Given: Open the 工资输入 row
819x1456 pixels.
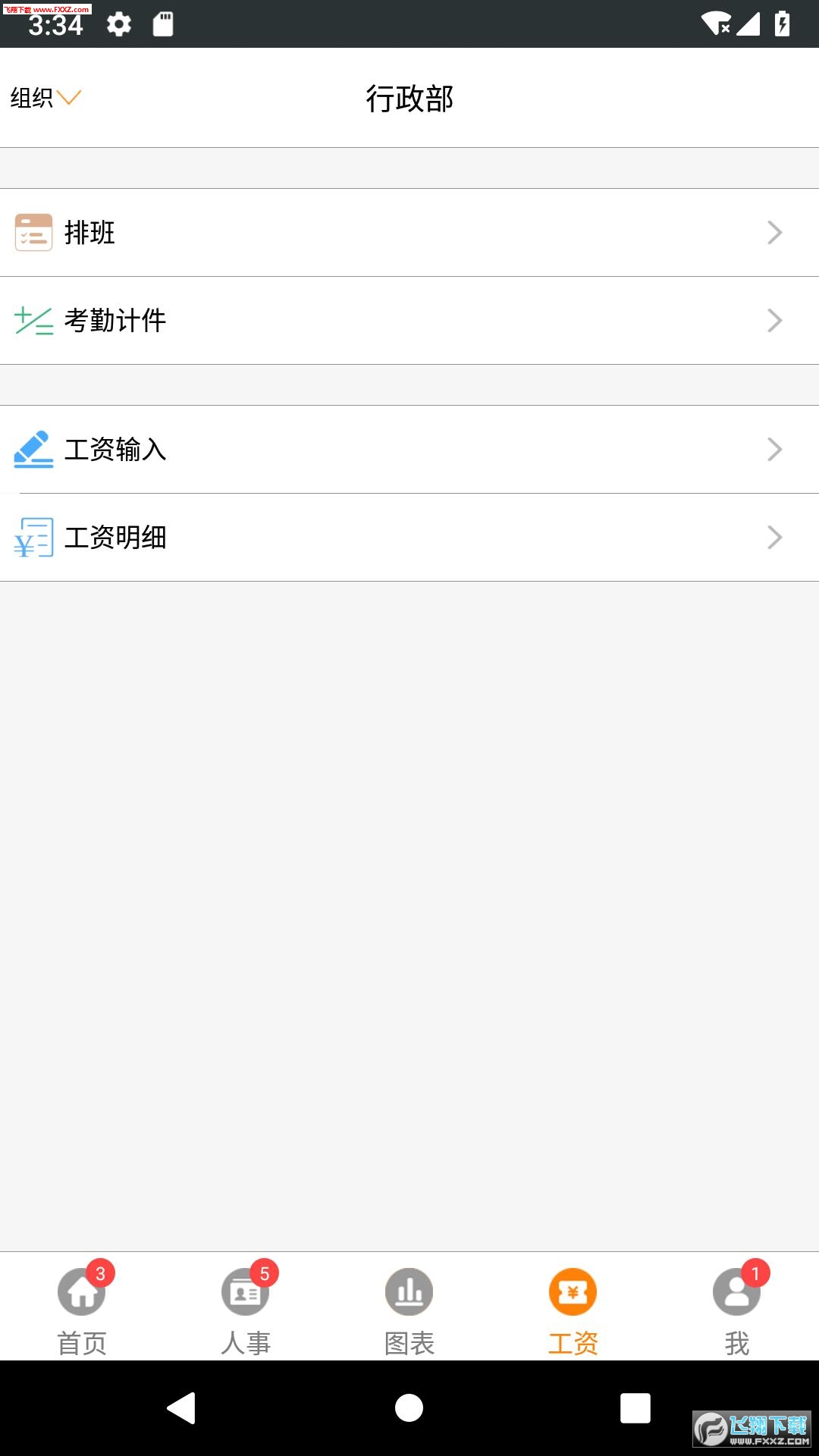Looking at the screenshot, I should point(409,450).
